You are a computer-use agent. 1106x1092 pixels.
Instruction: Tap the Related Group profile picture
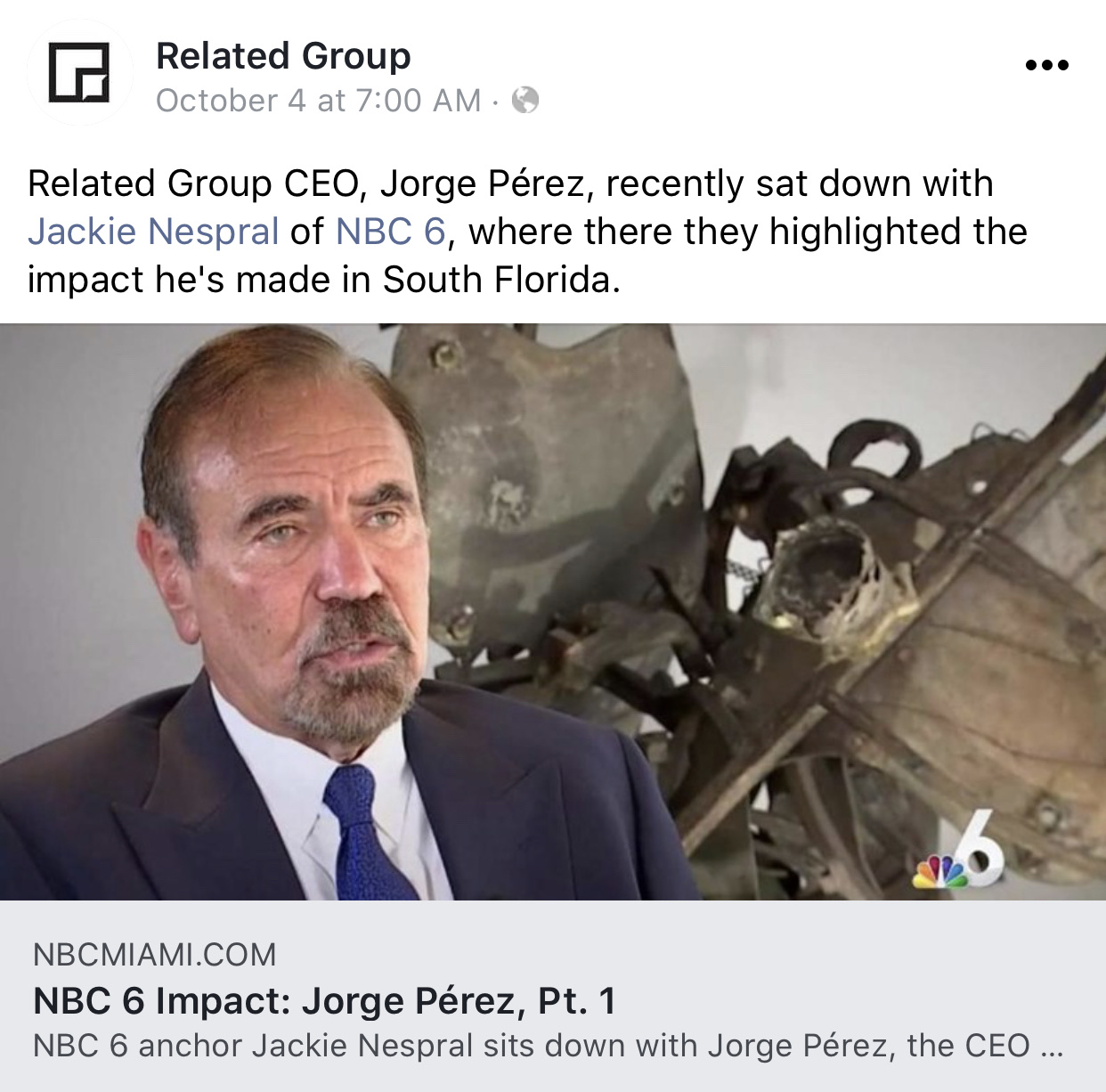click(x=79, y=72)
